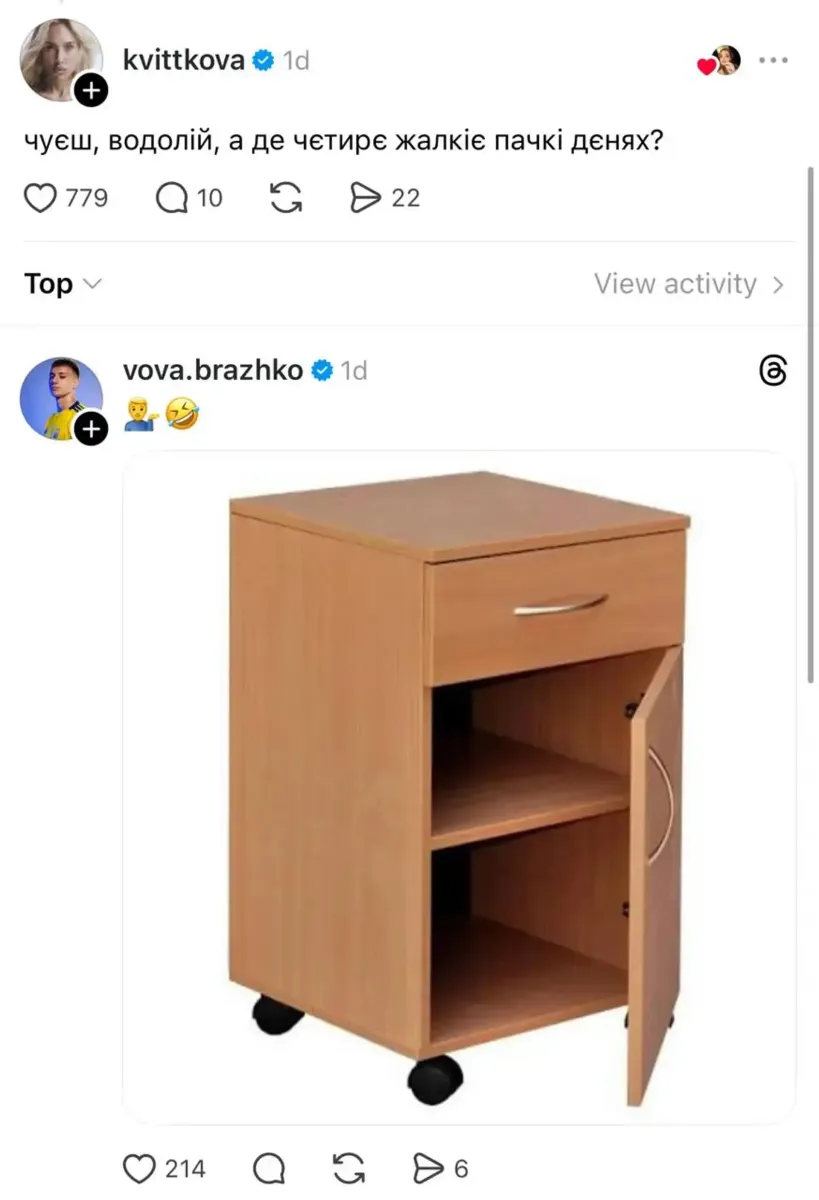Follow kvittkova via plus badge
The image size is (819, 1200).
pos(91,91)
